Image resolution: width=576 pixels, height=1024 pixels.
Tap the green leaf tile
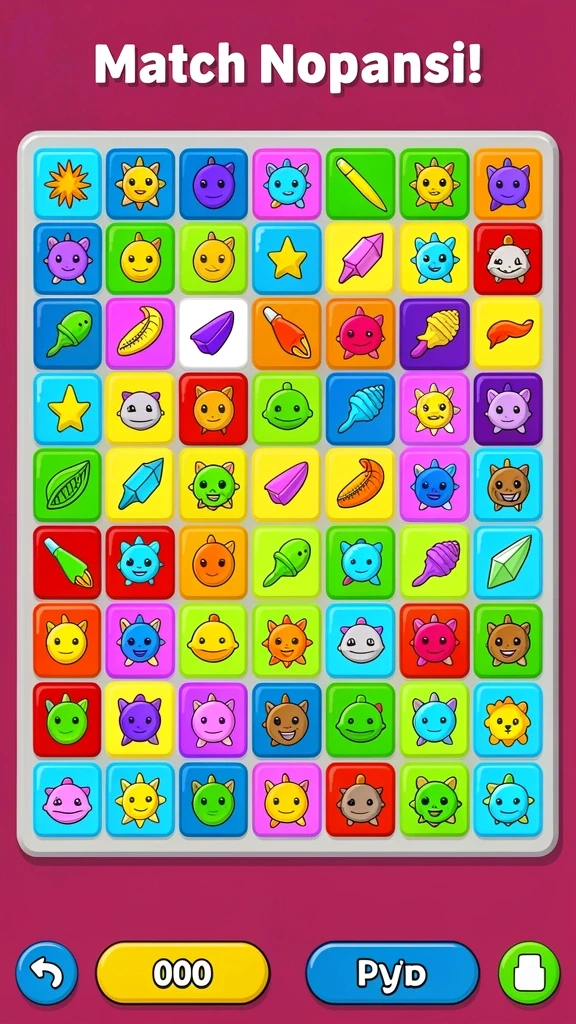click(68, 485)
